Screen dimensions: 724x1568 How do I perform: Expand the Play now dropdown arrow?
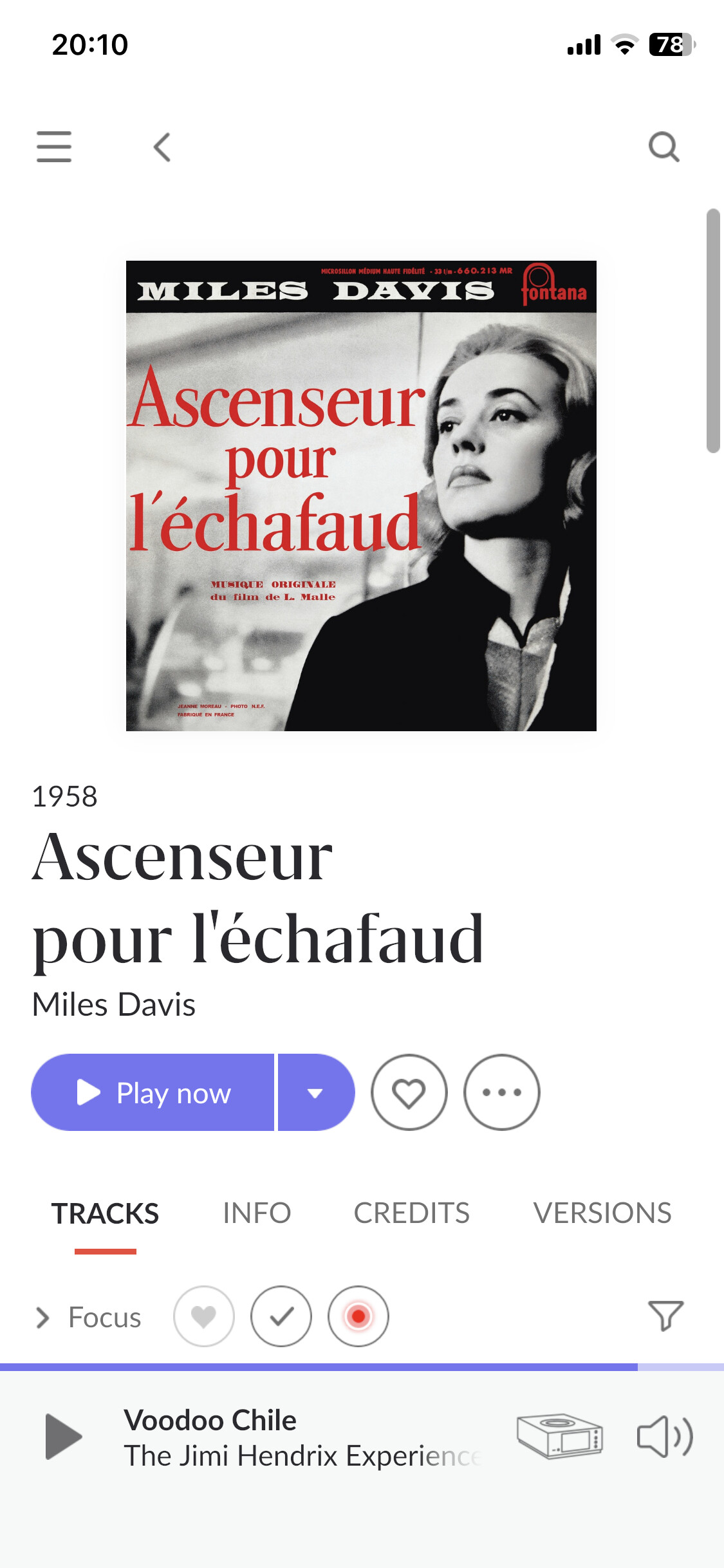click(x=315, y=1092)
